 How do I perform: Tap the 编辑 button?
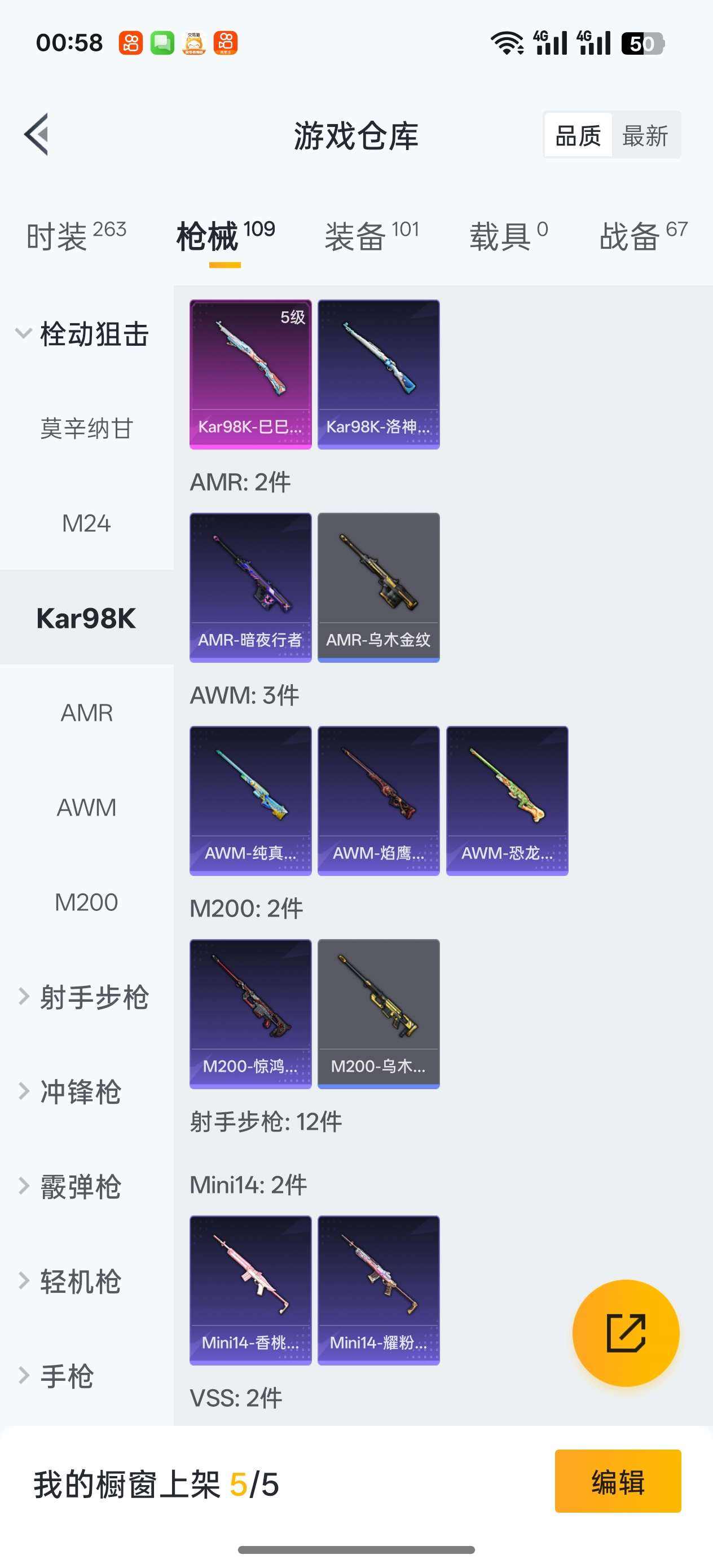tap(618, 1481)
